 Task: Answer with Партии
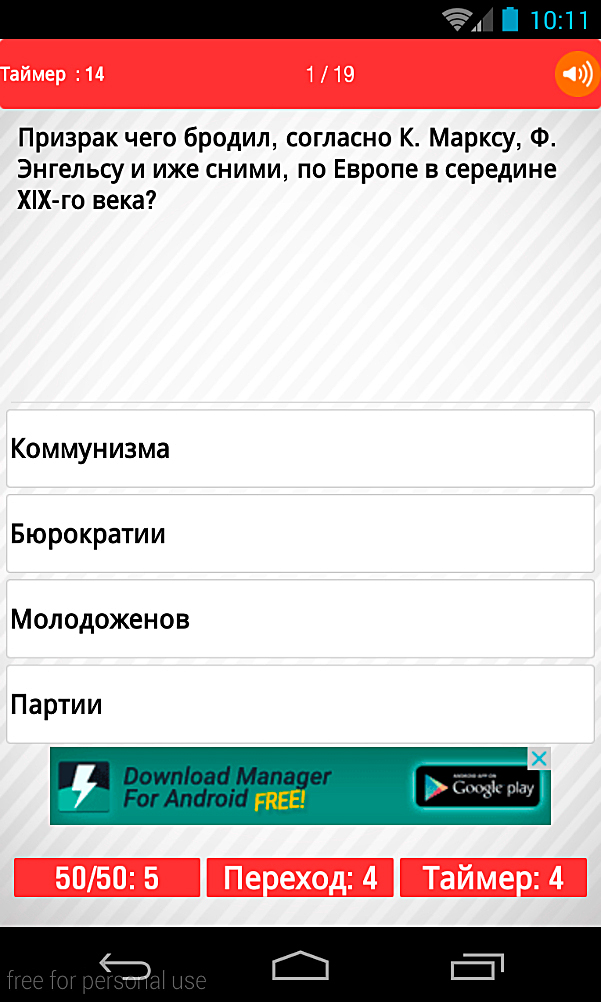(x=300, y=705)
